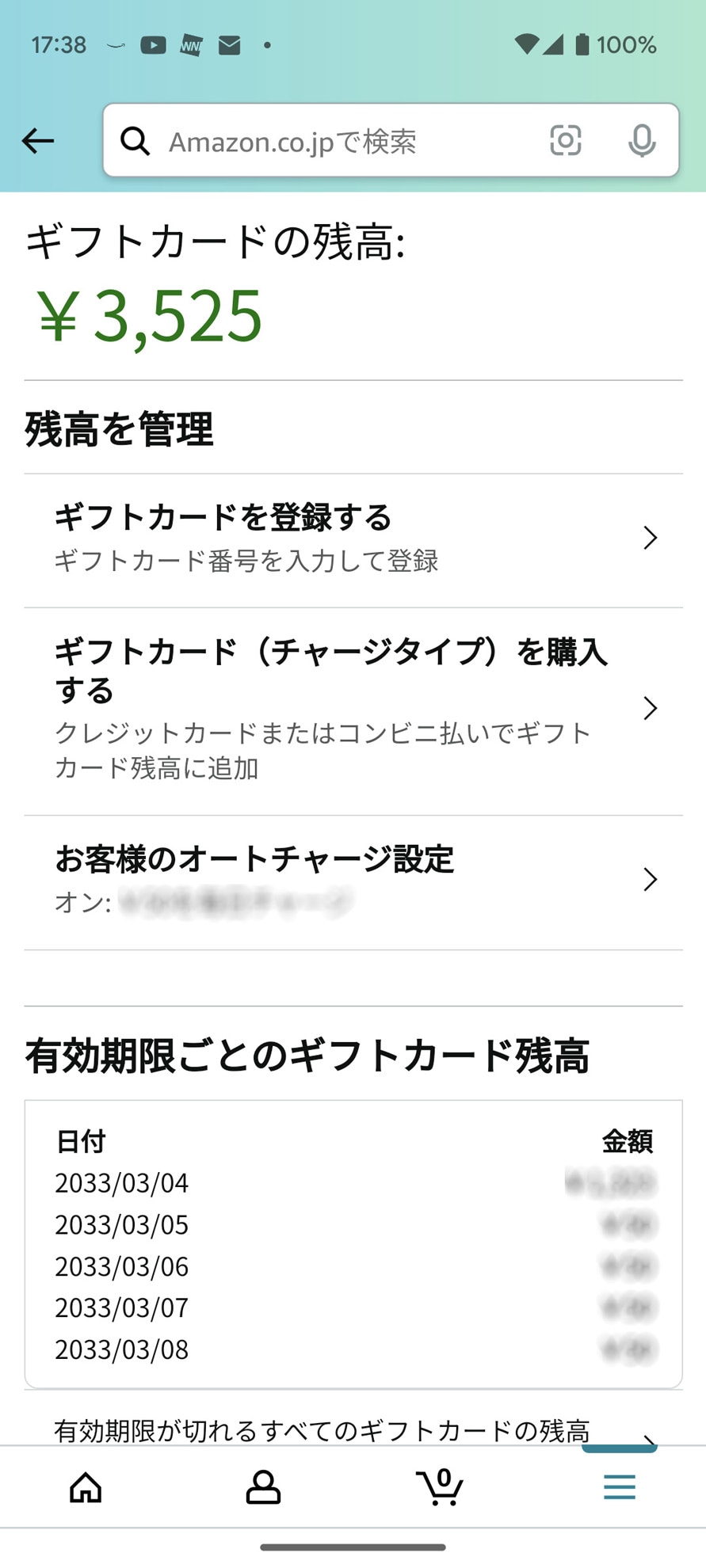Tap the date 2033/03/04 row

[120, 1183]
